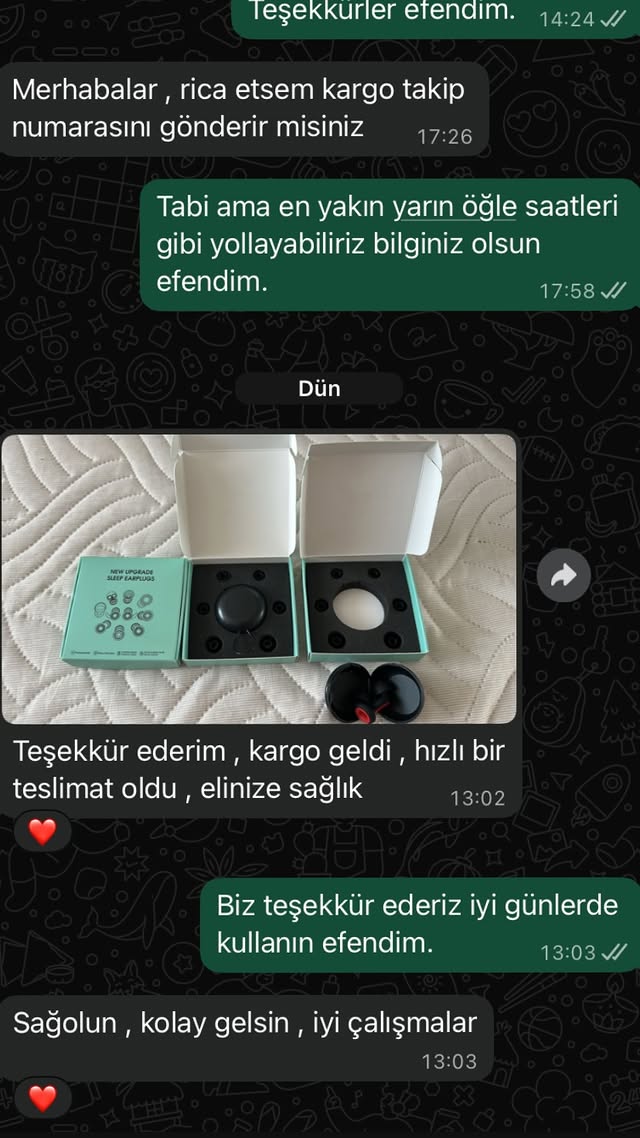View heart reaction under "Sağolun, kolay gelsin" message
This screenshot has width=640, height=1138.
42,1098
